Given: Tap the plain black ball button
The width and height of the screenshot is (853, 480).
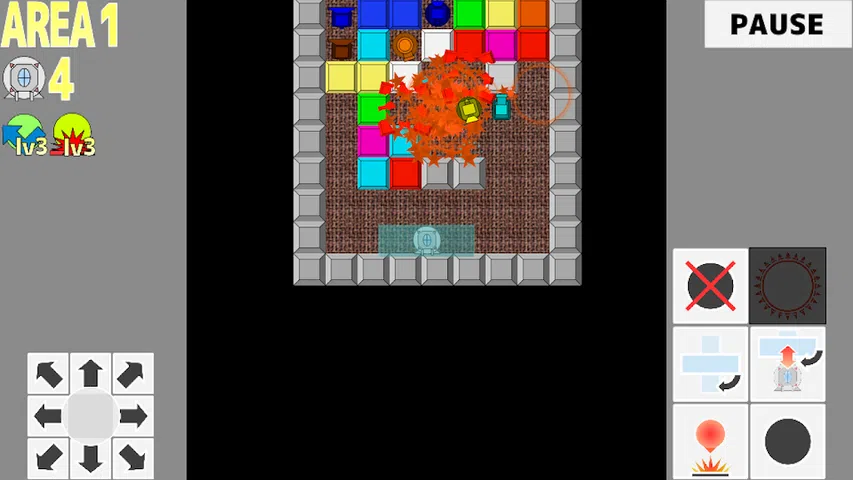Looking at the screenshot, I should 788,442.
